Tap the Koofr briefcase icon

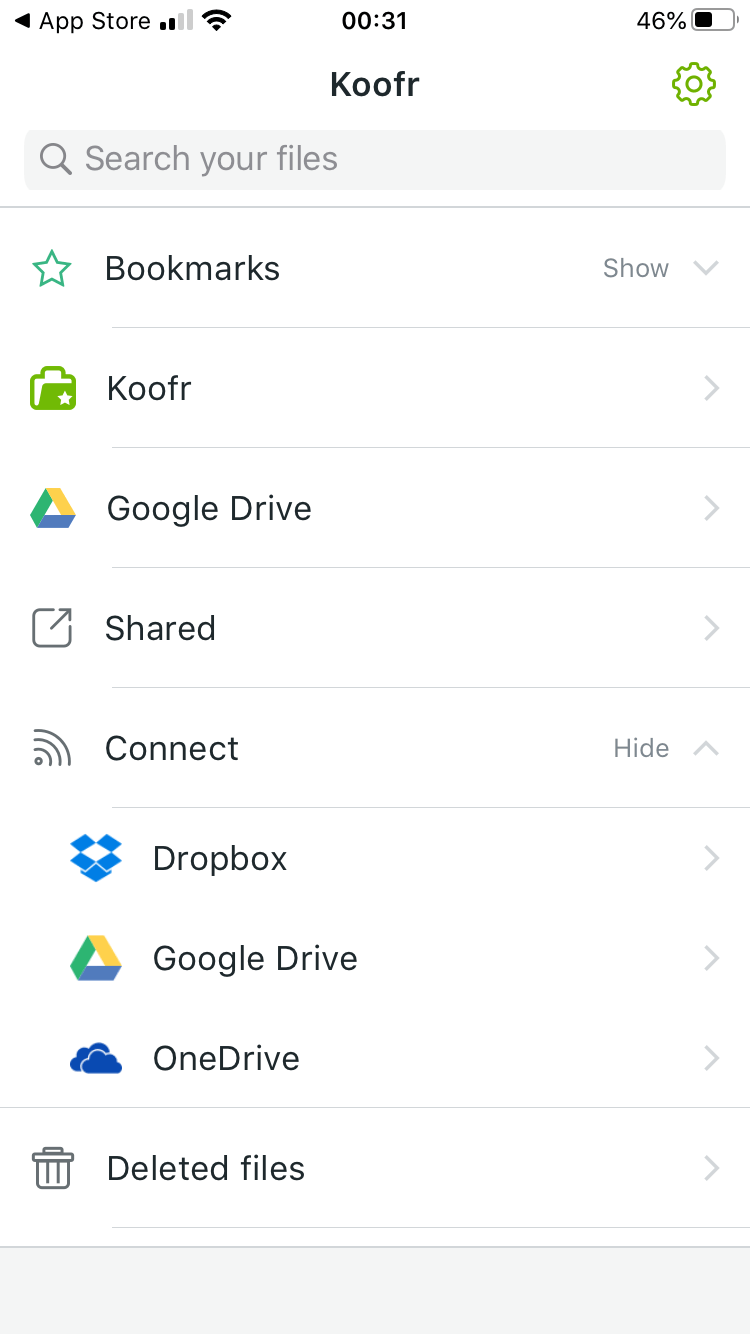pos(52,388)
